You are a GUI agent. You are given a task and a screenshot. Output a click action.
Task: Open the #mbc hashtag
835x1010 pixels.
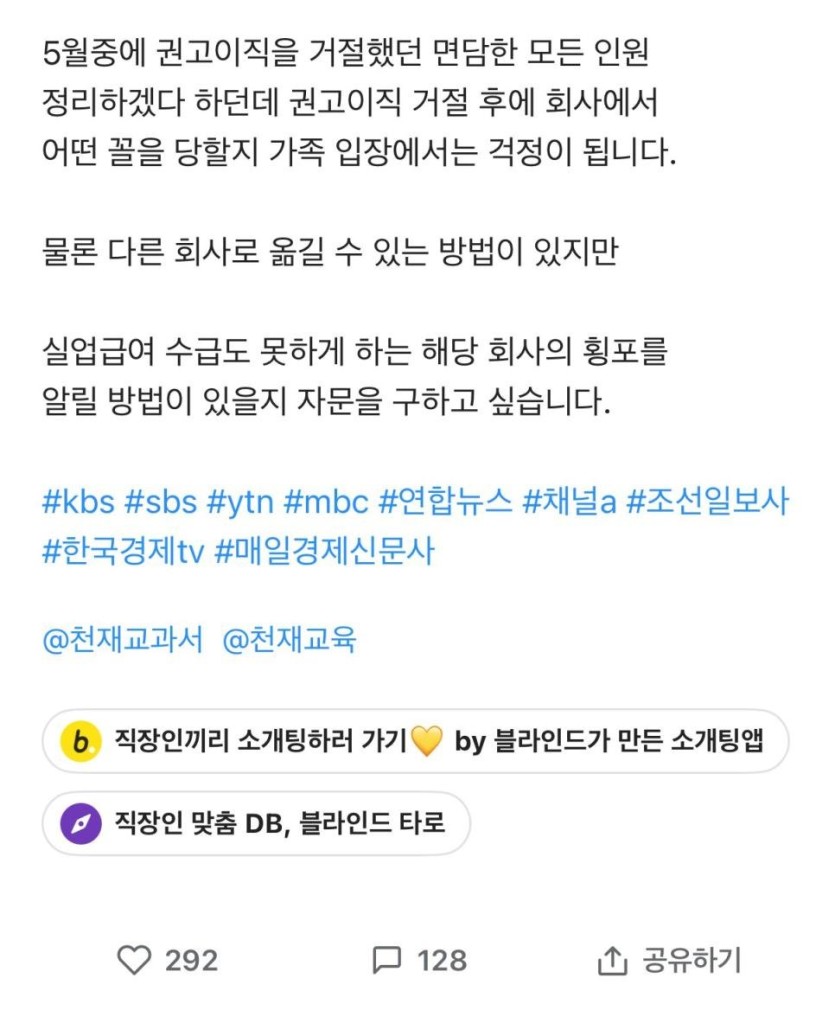pyautogui.click(x=326, y=502)
